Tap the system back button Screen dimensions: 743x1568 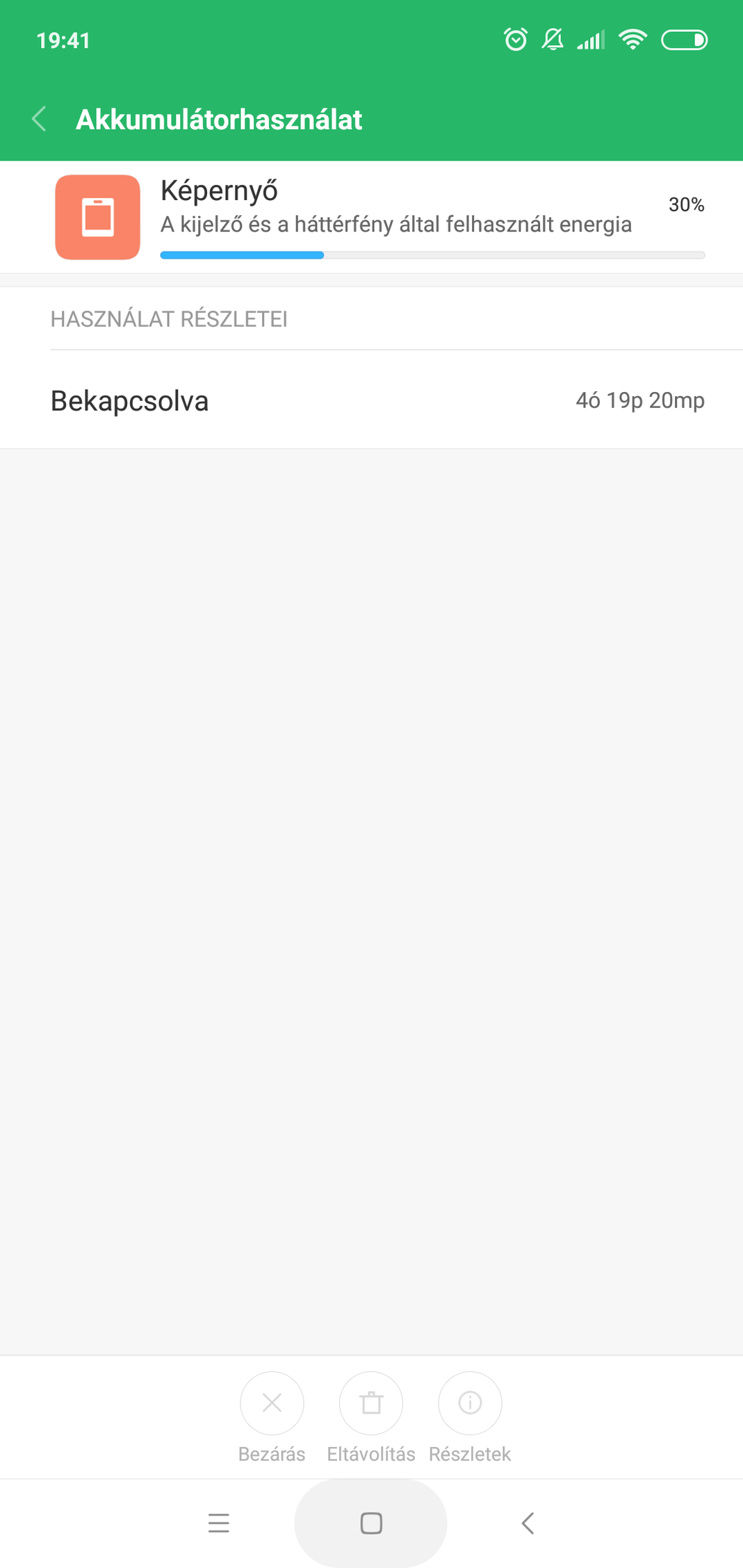click(x=528, y=1523)
